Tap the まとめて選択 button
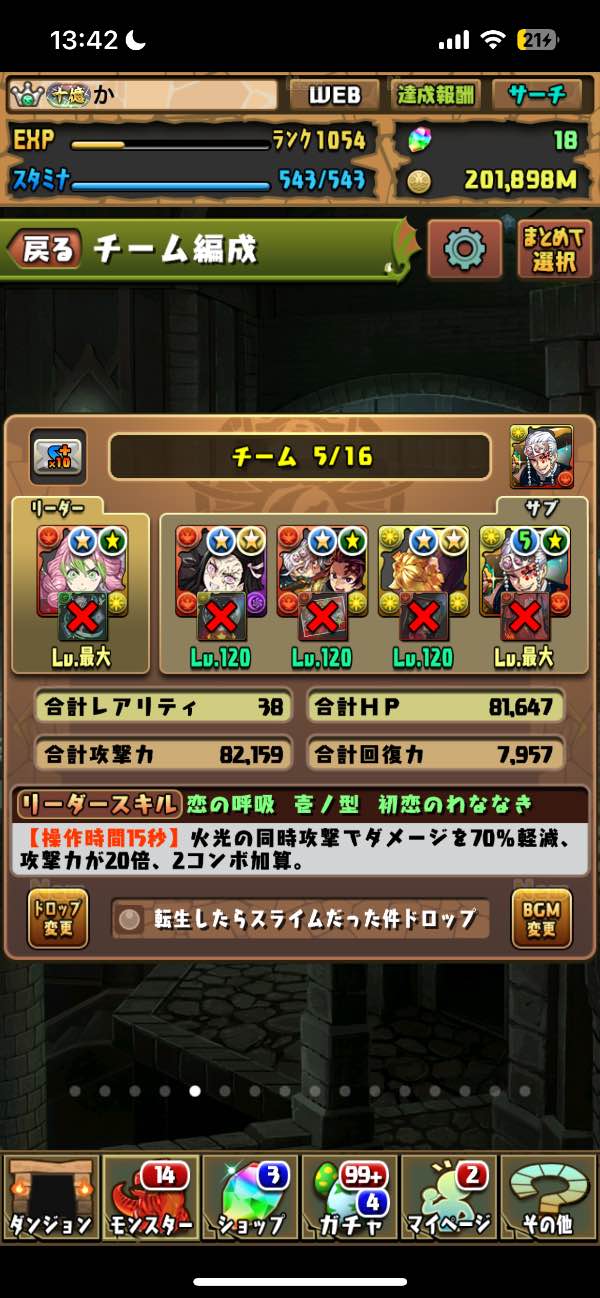This screenshot has height=1298, width=600. (x=554, y=249)
